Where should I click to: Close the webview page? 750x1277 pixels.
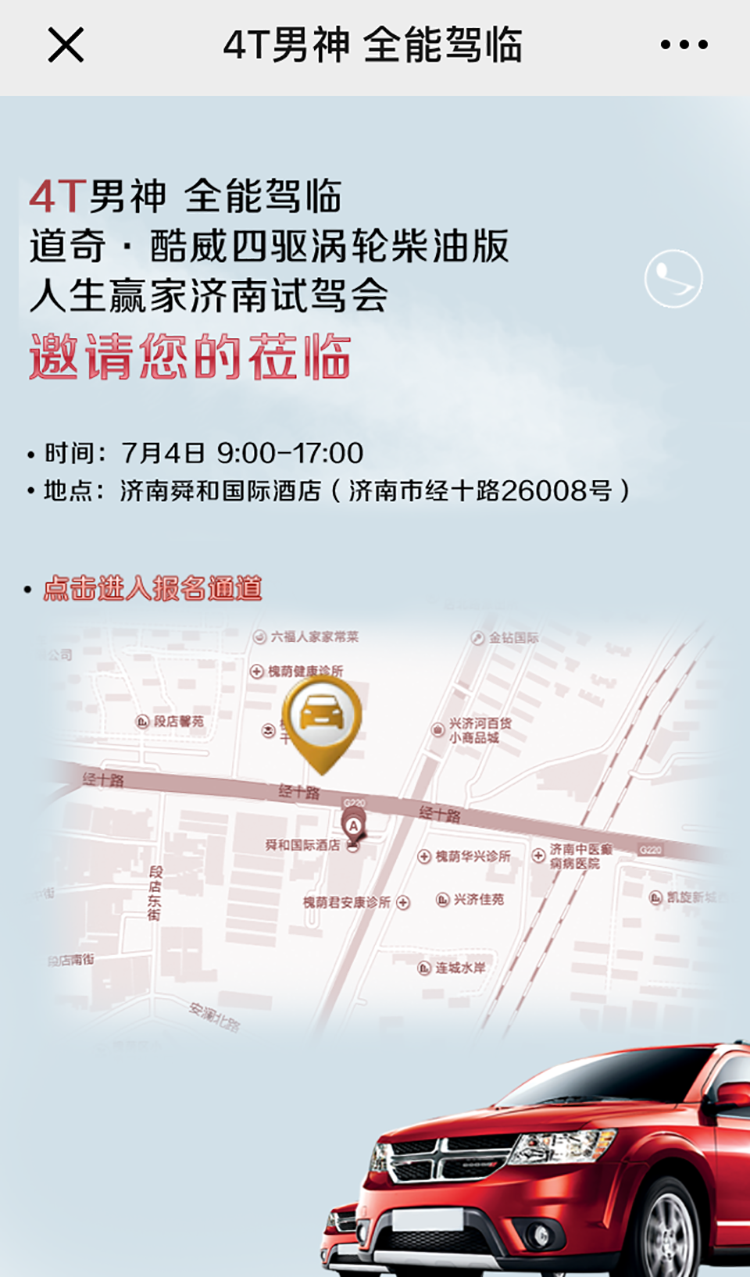66,45
